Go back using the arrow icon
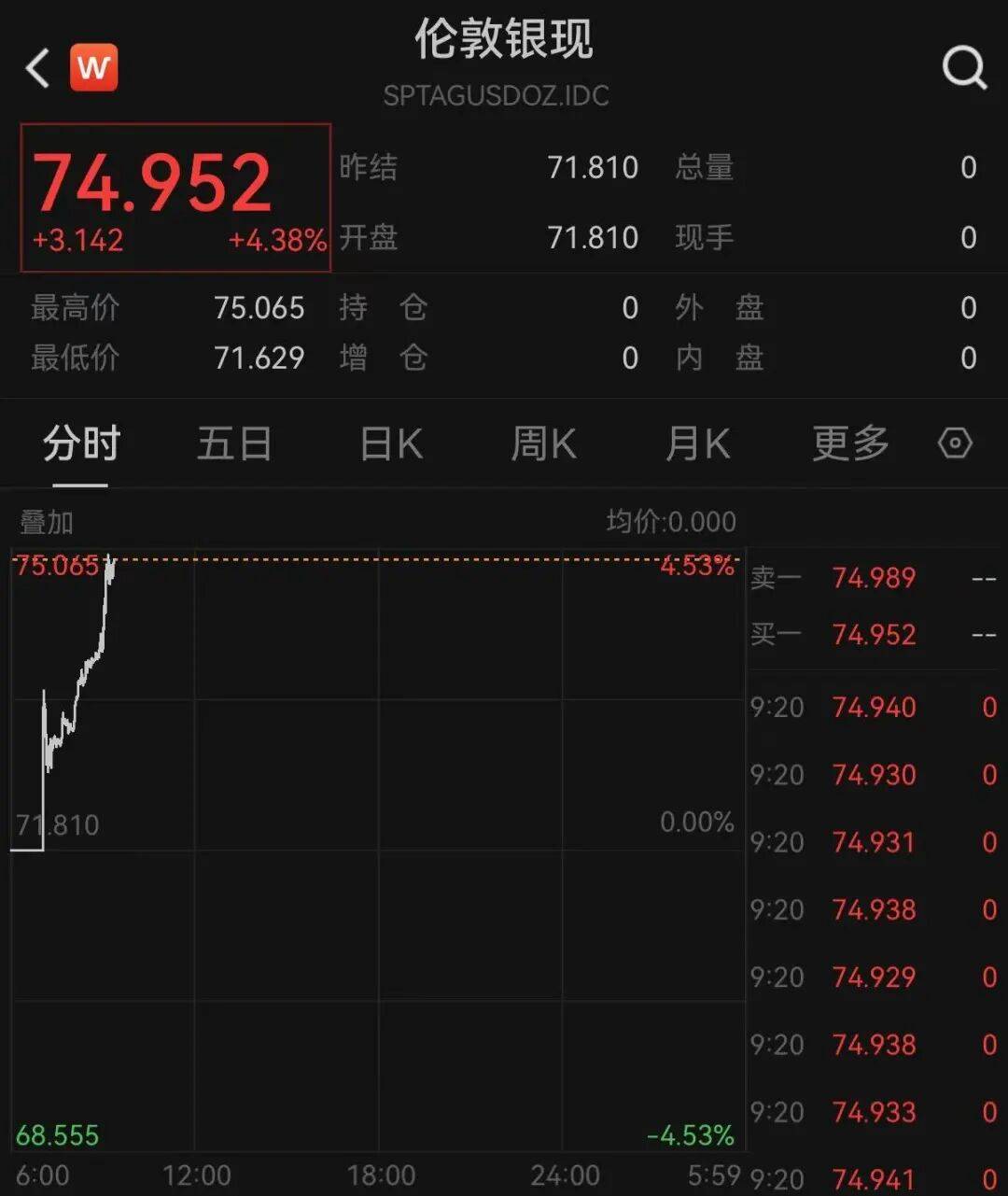This screenshot has height=1196, width=1008. 38,68
